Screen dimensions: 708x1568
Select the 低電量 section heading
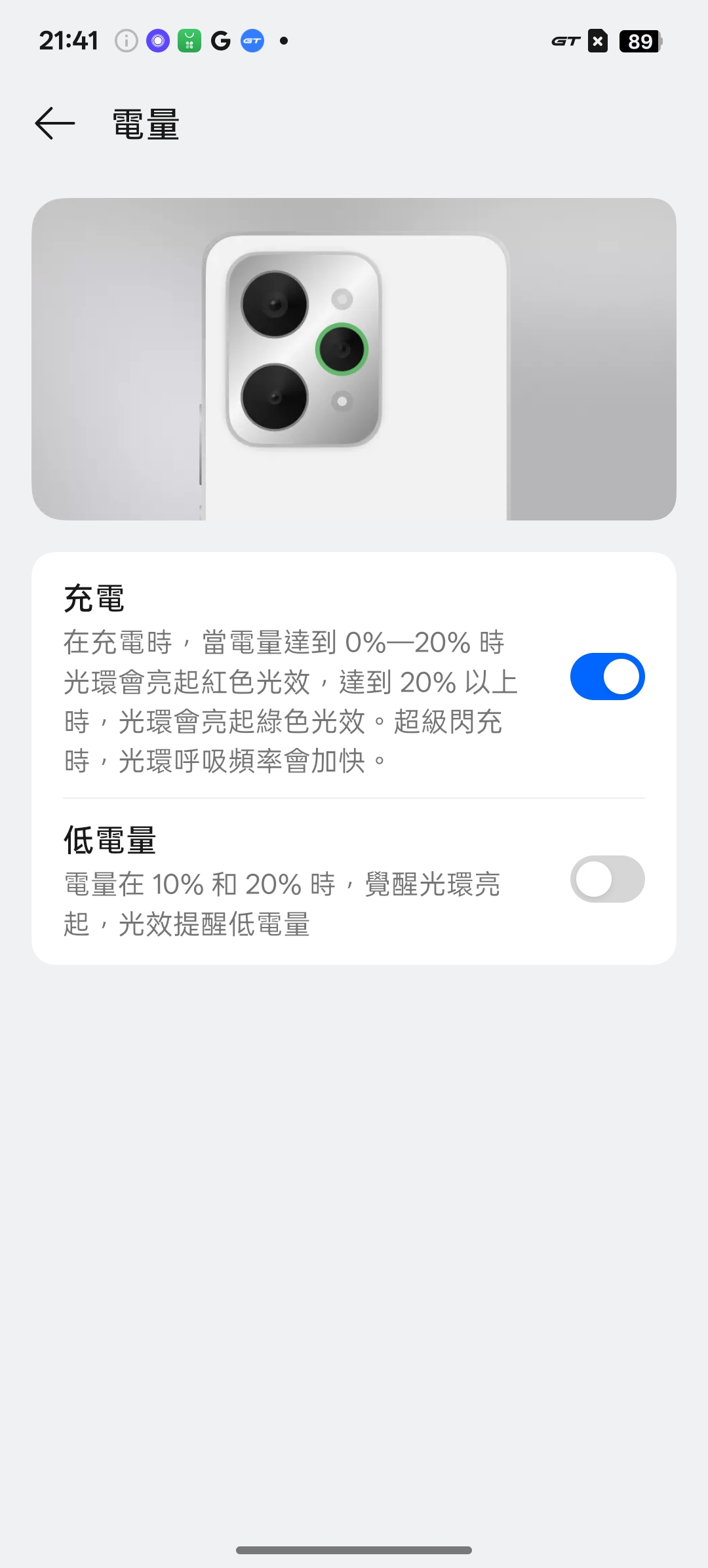(110, 841)
